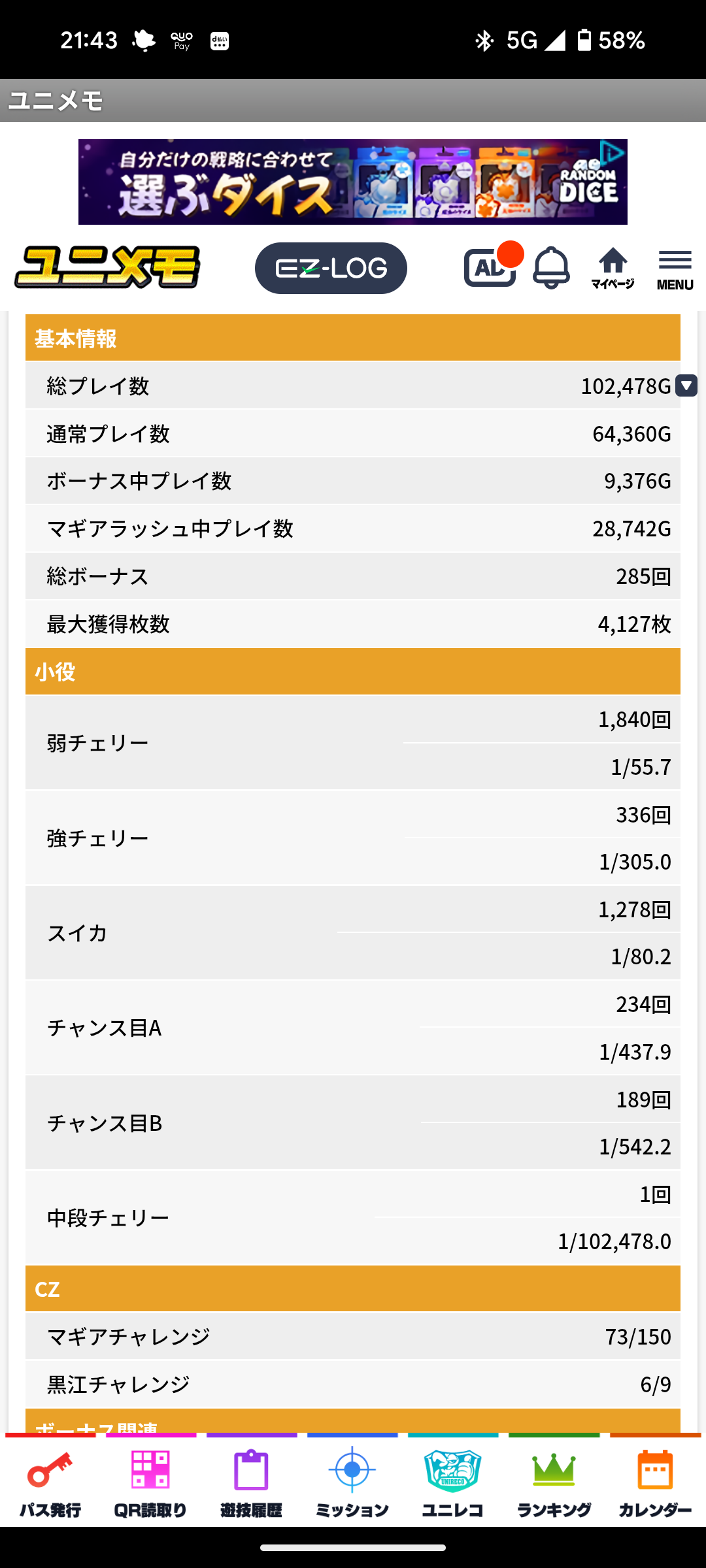This screenshot has width=706, height=1568.
Task: Open QR読取り in bottom bar
Action: click(x=151, y=1482)
